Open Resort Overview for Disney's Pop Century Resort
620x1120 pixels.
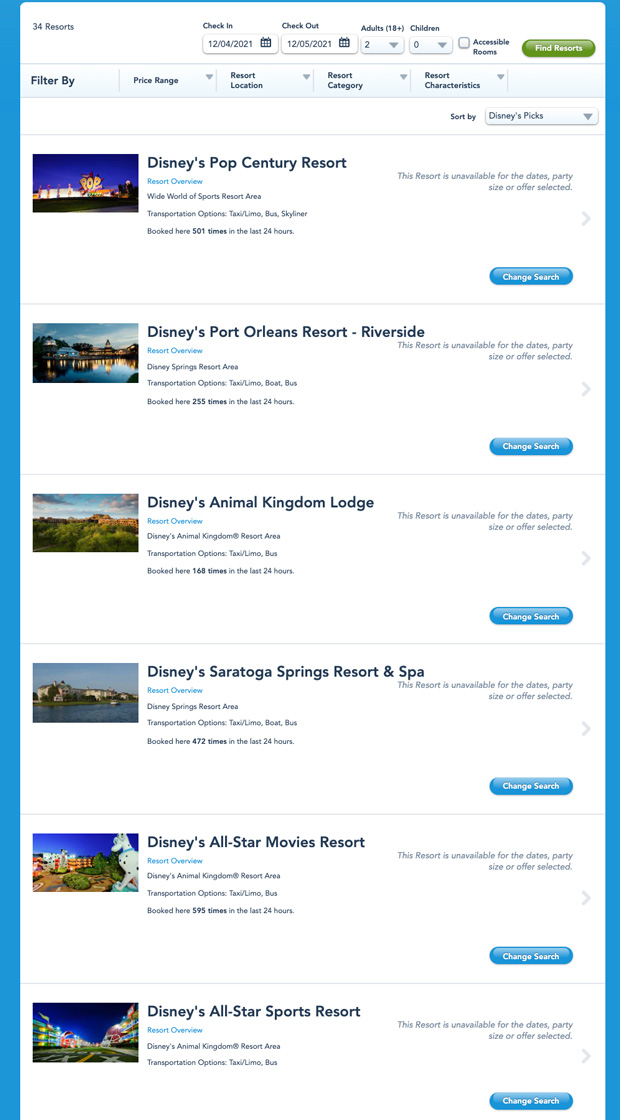click(175, 181)
